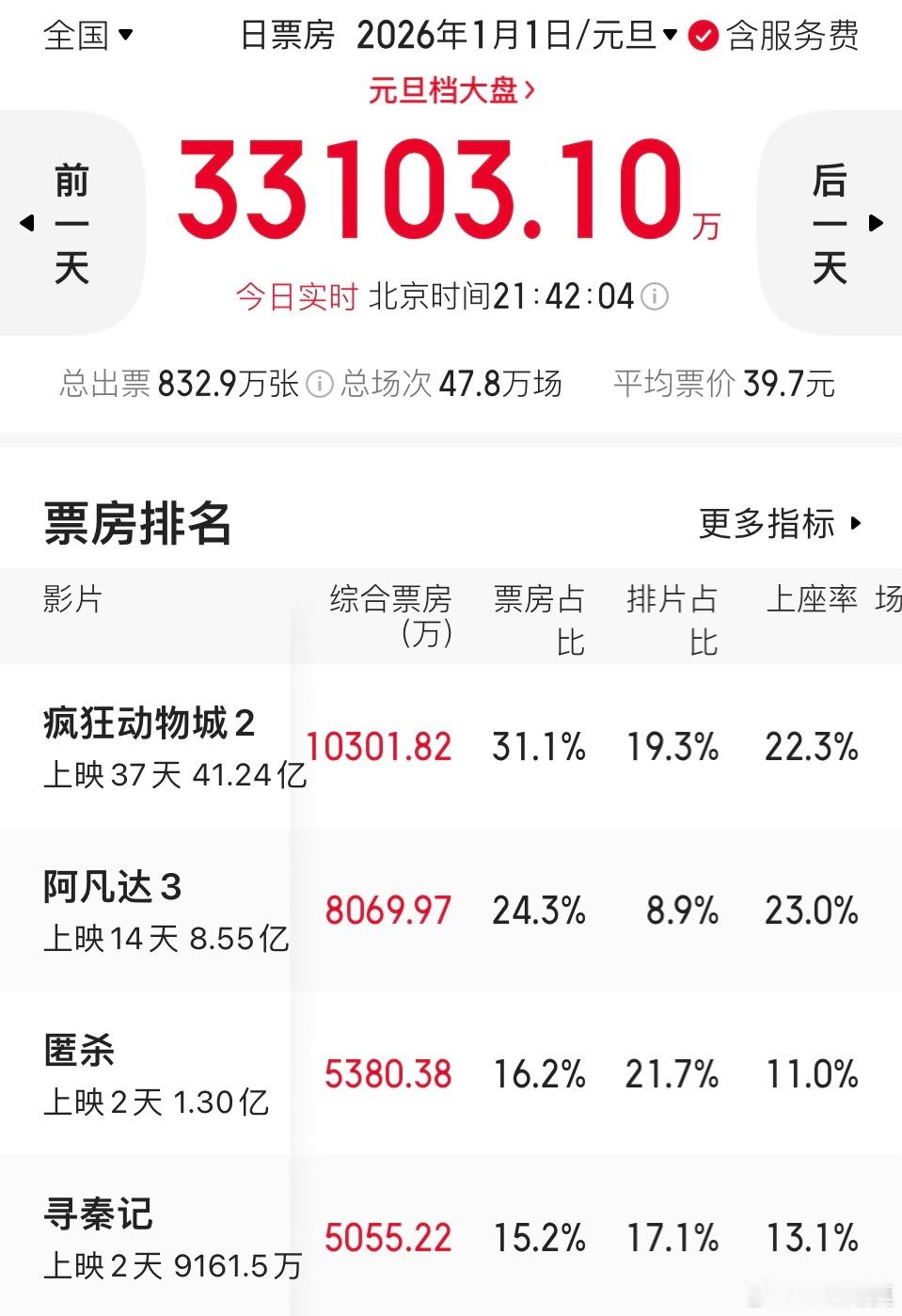Open the 元旦 date picker dropdown
This screenshot has height=1316, width=902.
click(670, 36)
